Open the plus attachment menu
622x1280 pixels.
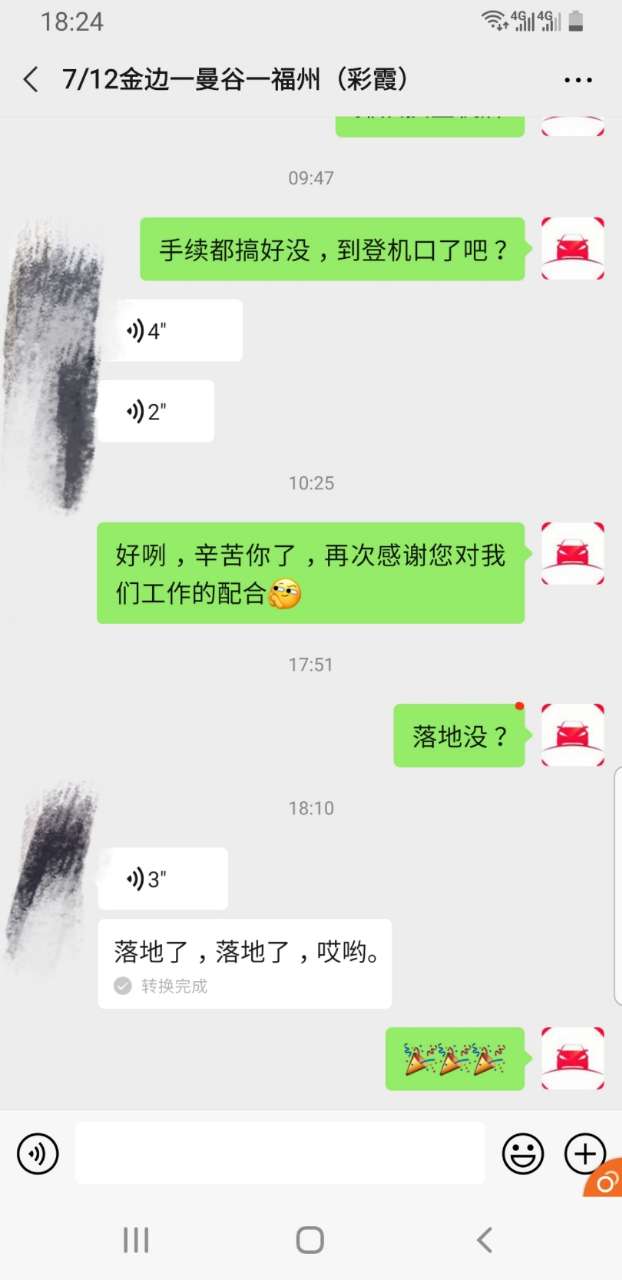pyautogui.click(x=585, y=1154)
